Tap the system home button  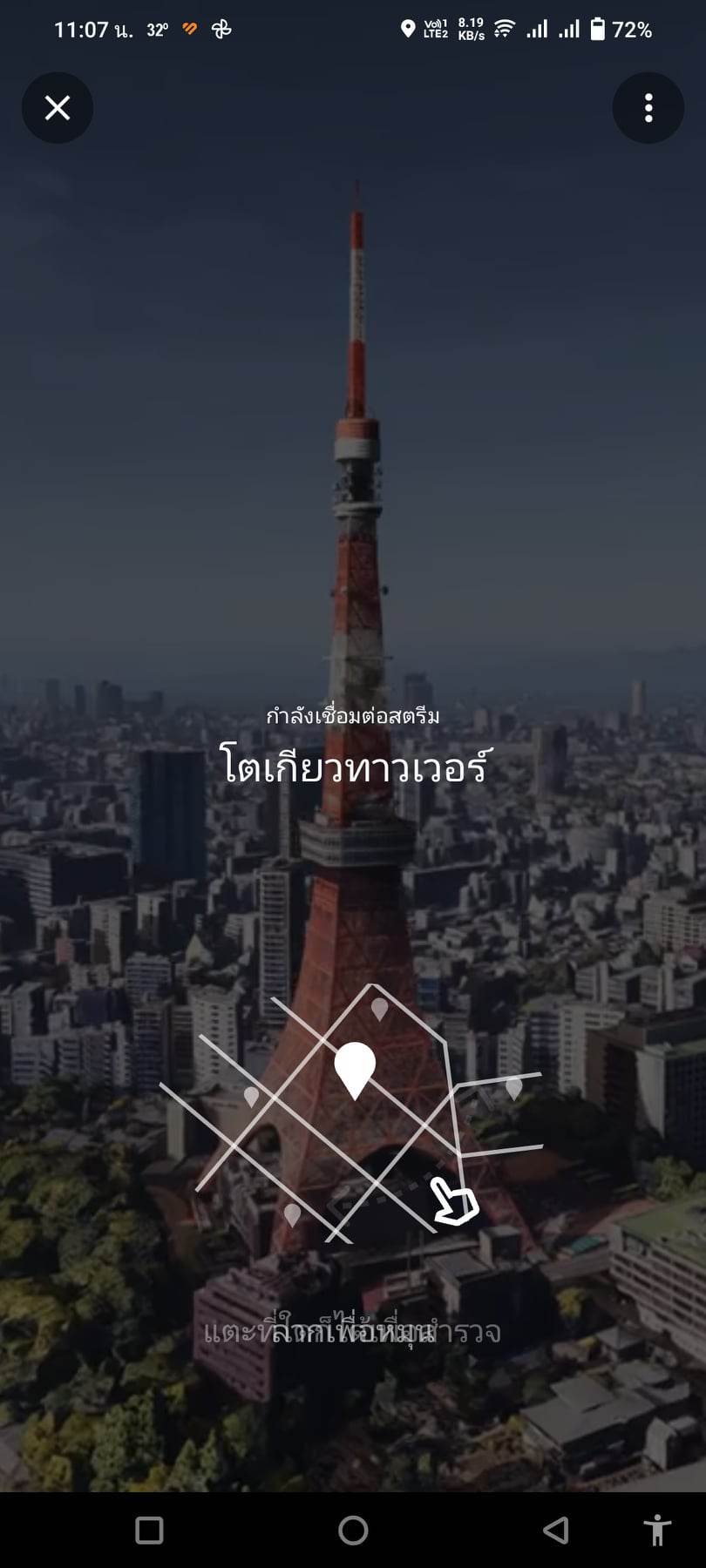pos(353,1530)
